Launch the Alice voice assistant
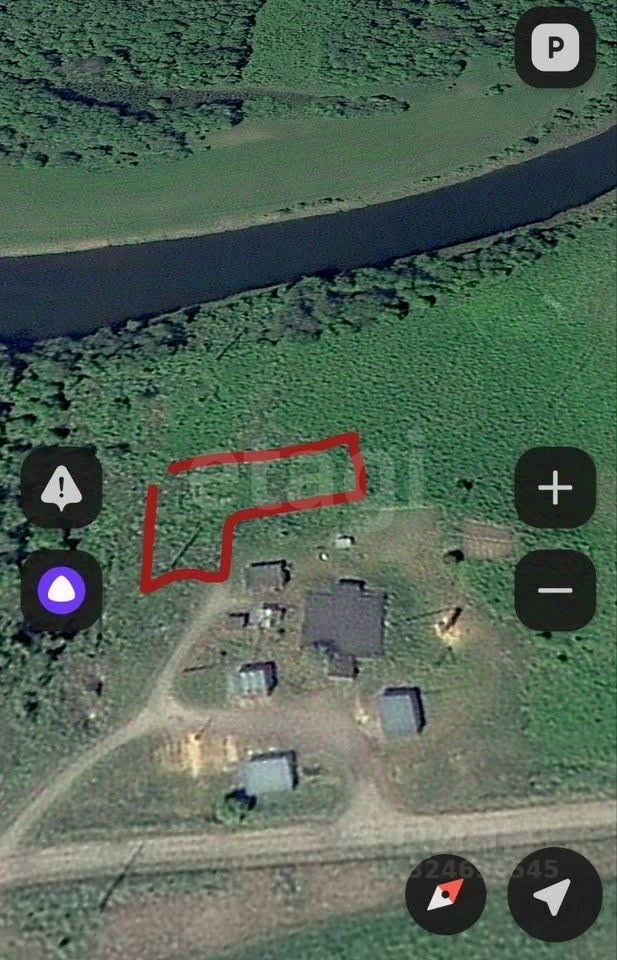This screenshot has height=960, width=617. (x=61, y=590)
